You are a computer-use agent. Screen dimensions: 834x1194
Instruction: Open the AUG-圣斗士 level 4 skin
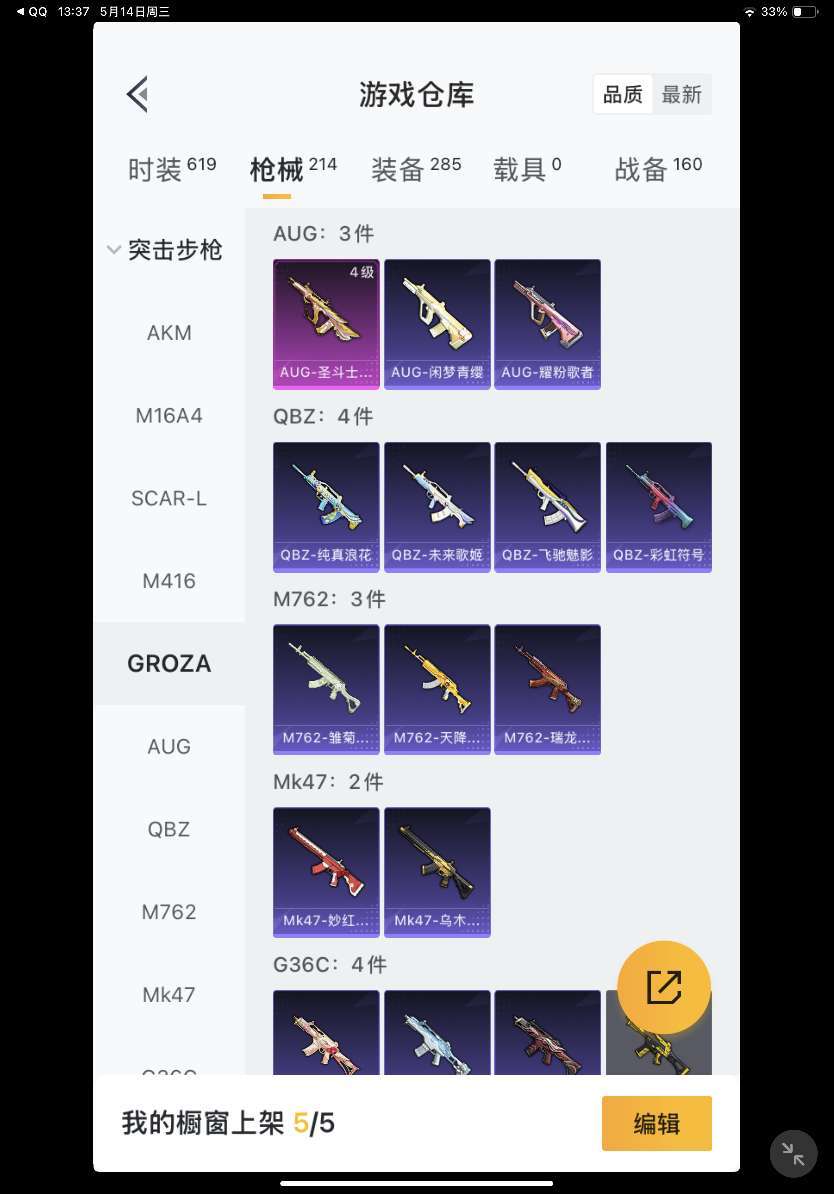(x=326, y=323)
